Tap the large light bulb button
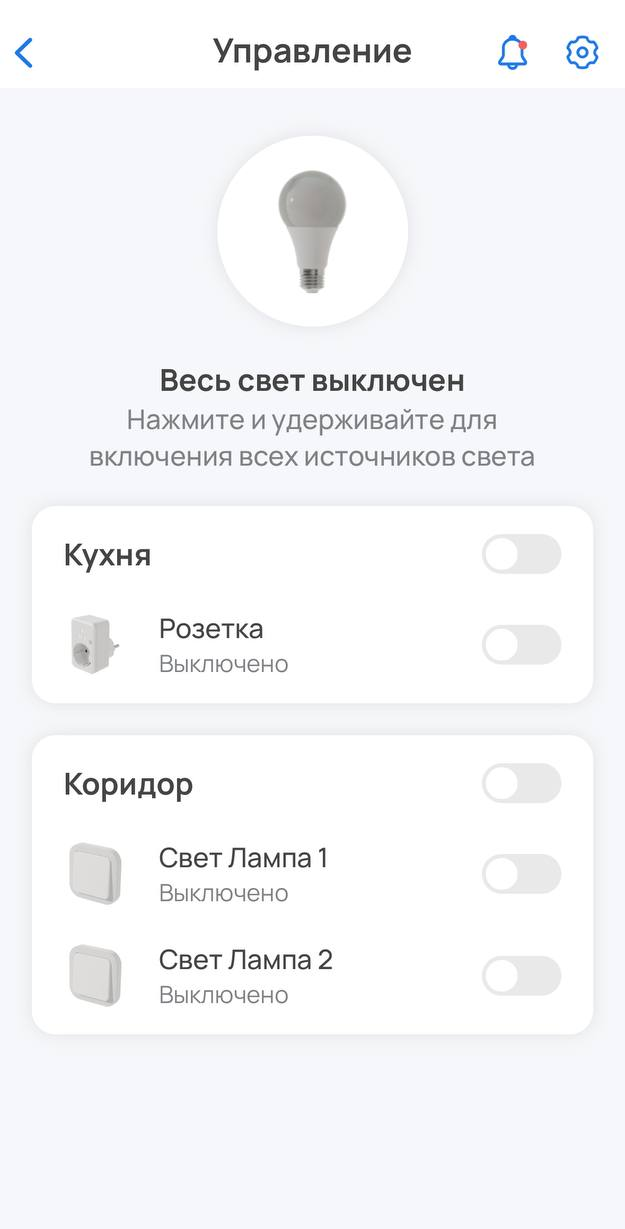 pos(312,231)
